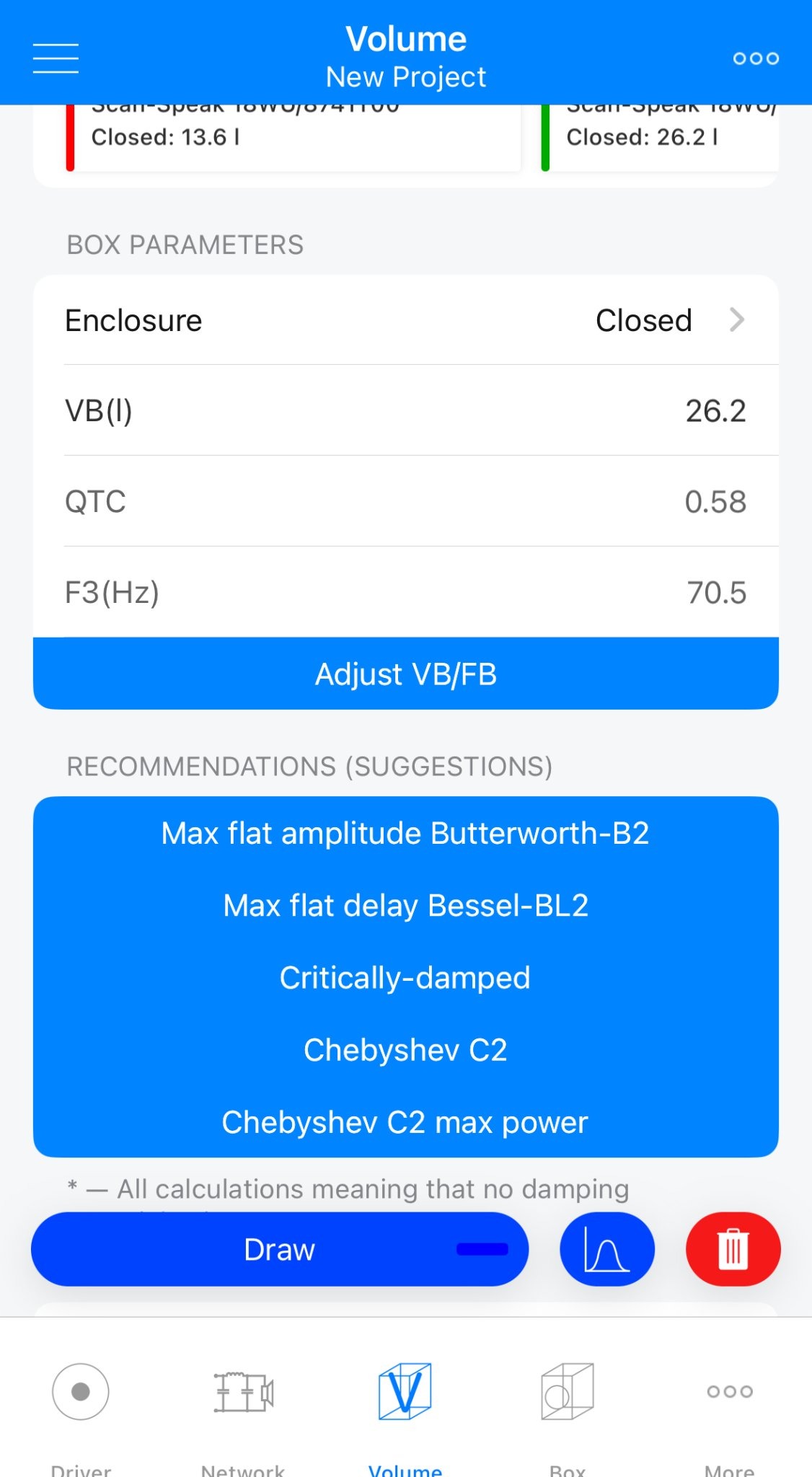Apply Max flat amplitude Butterworth-B2
This screenshot has width=812, height=1477.
[406, 833]
